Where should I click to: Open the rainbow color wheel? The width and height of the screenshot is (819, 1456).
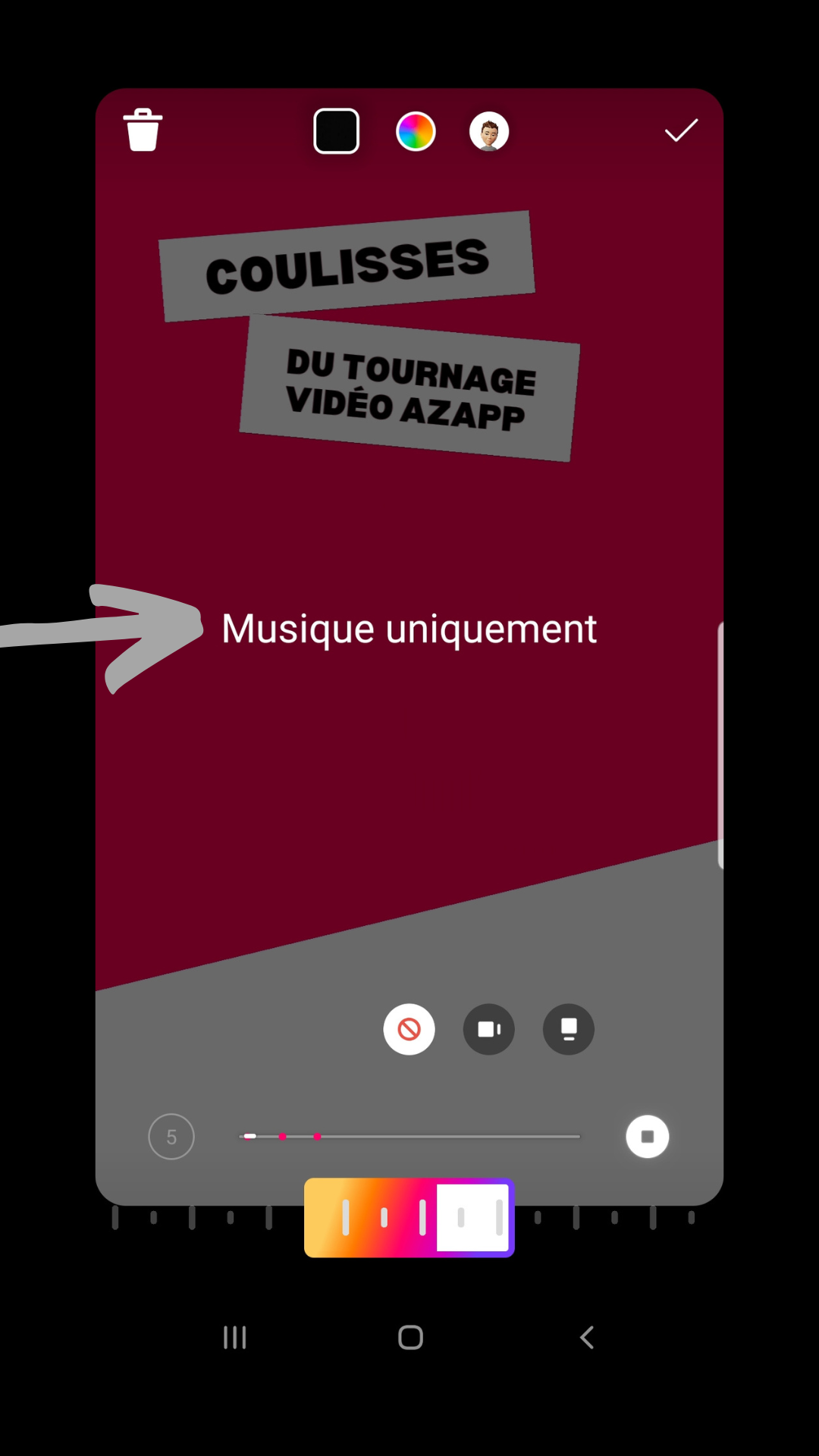pos(416,131)
